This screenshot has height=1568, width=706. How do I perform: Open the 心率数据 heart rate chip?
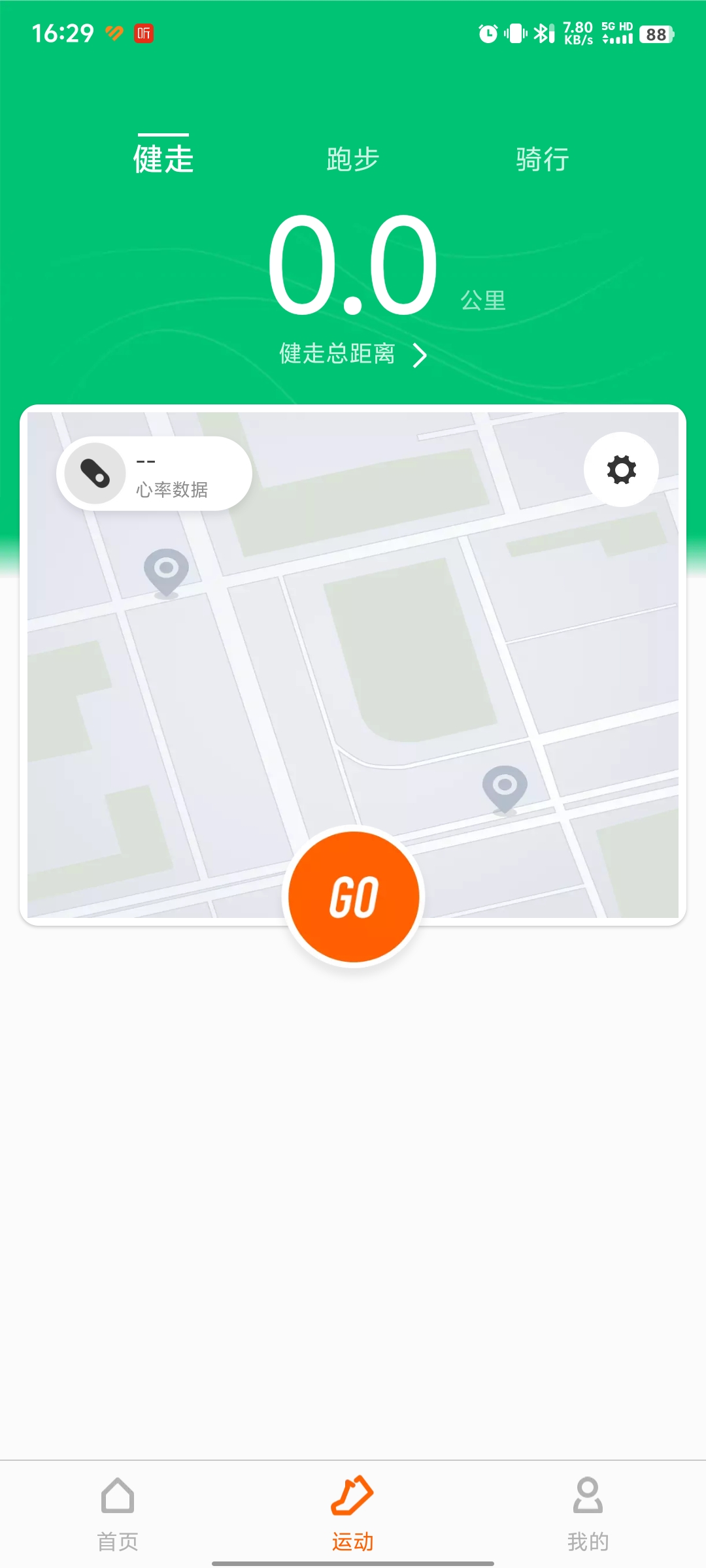(x=154, y=474)
